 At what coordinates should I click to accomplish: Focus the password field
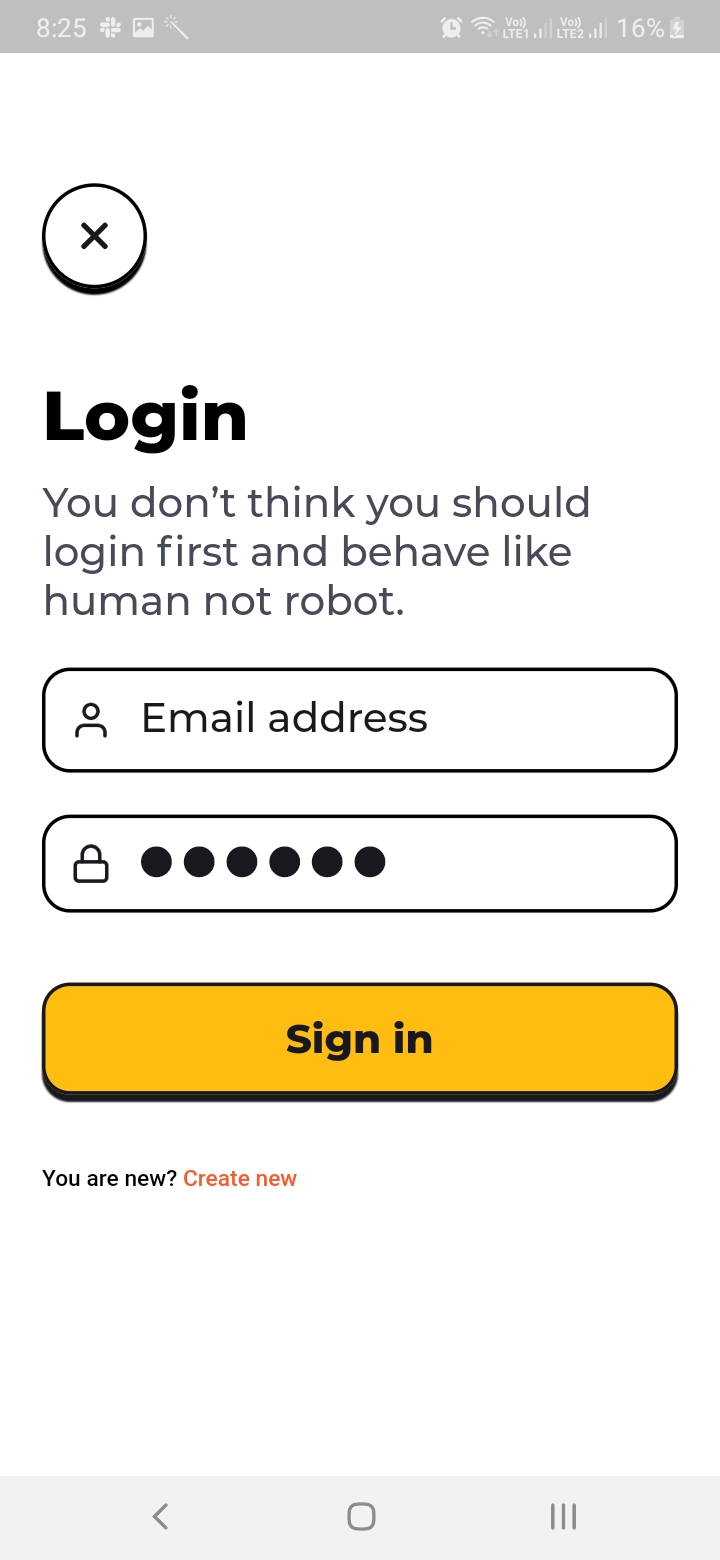[x=360, y=864]
